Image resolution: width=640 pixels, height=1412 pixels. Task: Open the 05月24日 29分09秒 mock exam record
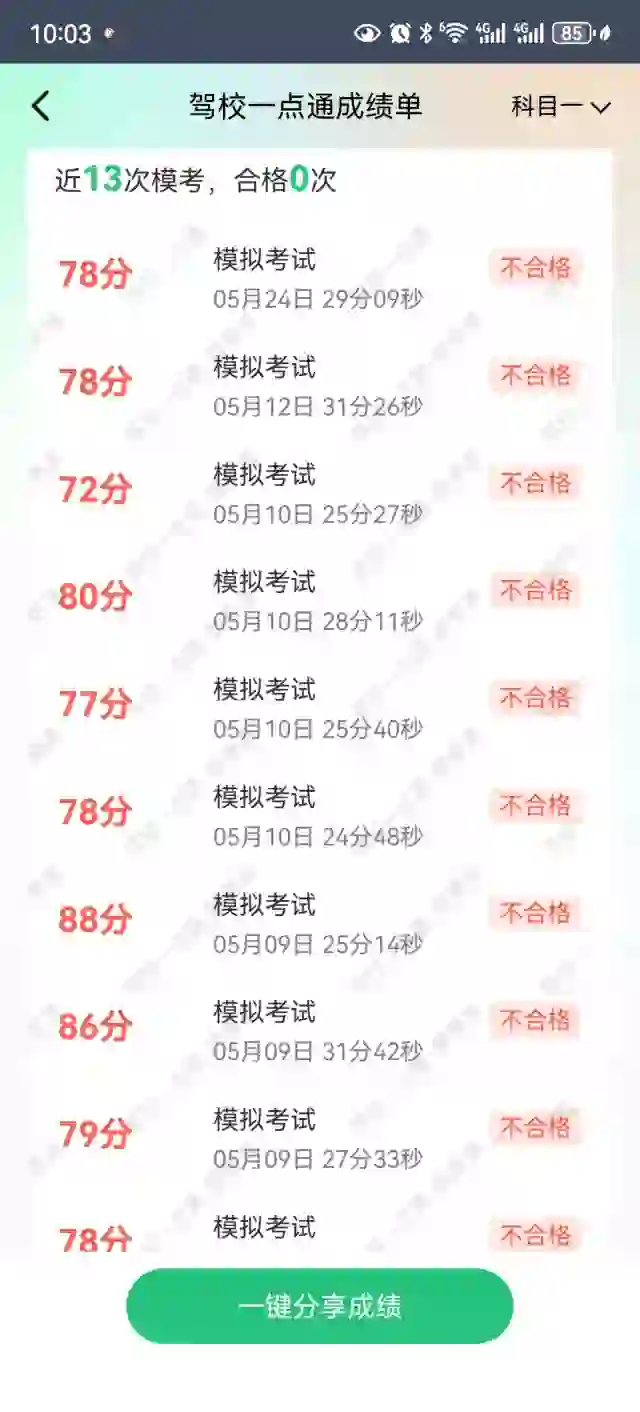(x=320, y=275)
